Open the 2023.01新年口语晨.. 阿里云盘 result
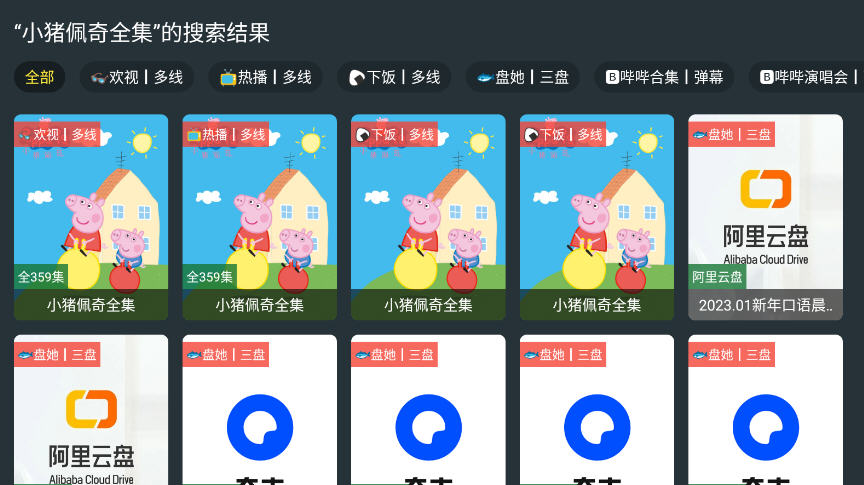Screen dimensions: 864x485 point(765,217)
